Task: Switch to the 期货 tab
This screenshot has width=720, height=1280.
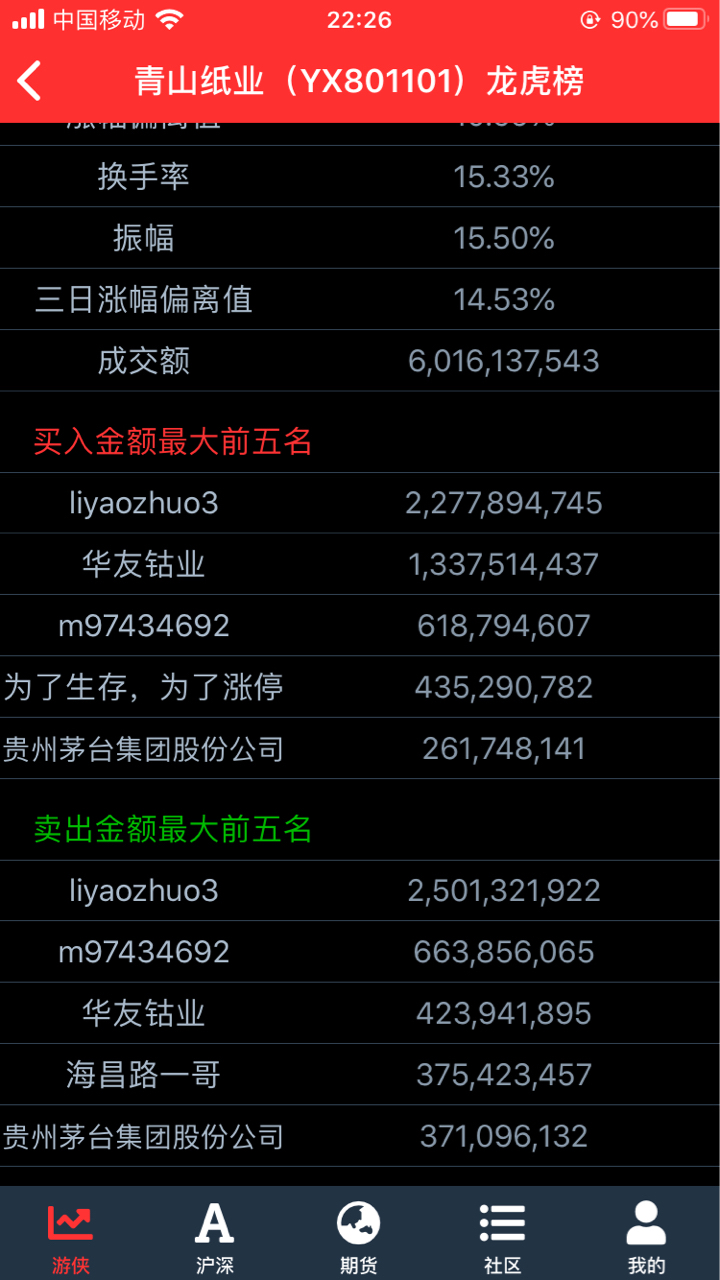Action: [x=359, y=1236]
